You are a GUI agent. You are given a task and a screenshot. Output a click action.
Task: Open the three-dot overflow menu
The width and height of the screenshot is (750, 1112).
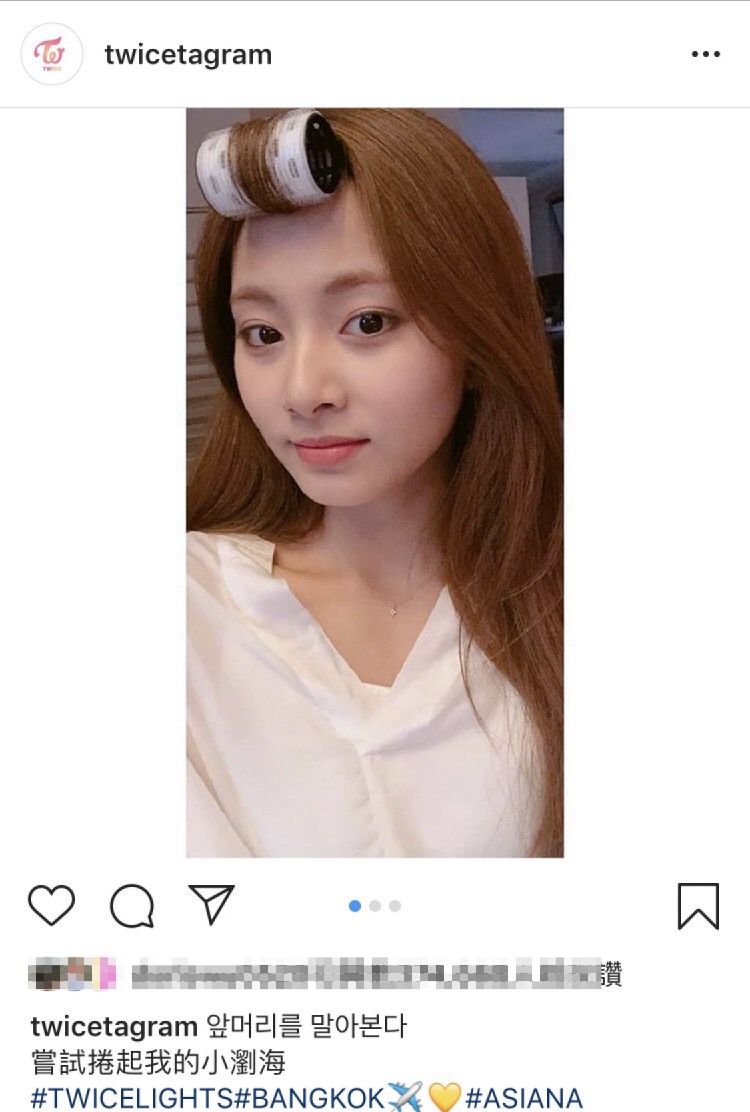click(706, 54)
